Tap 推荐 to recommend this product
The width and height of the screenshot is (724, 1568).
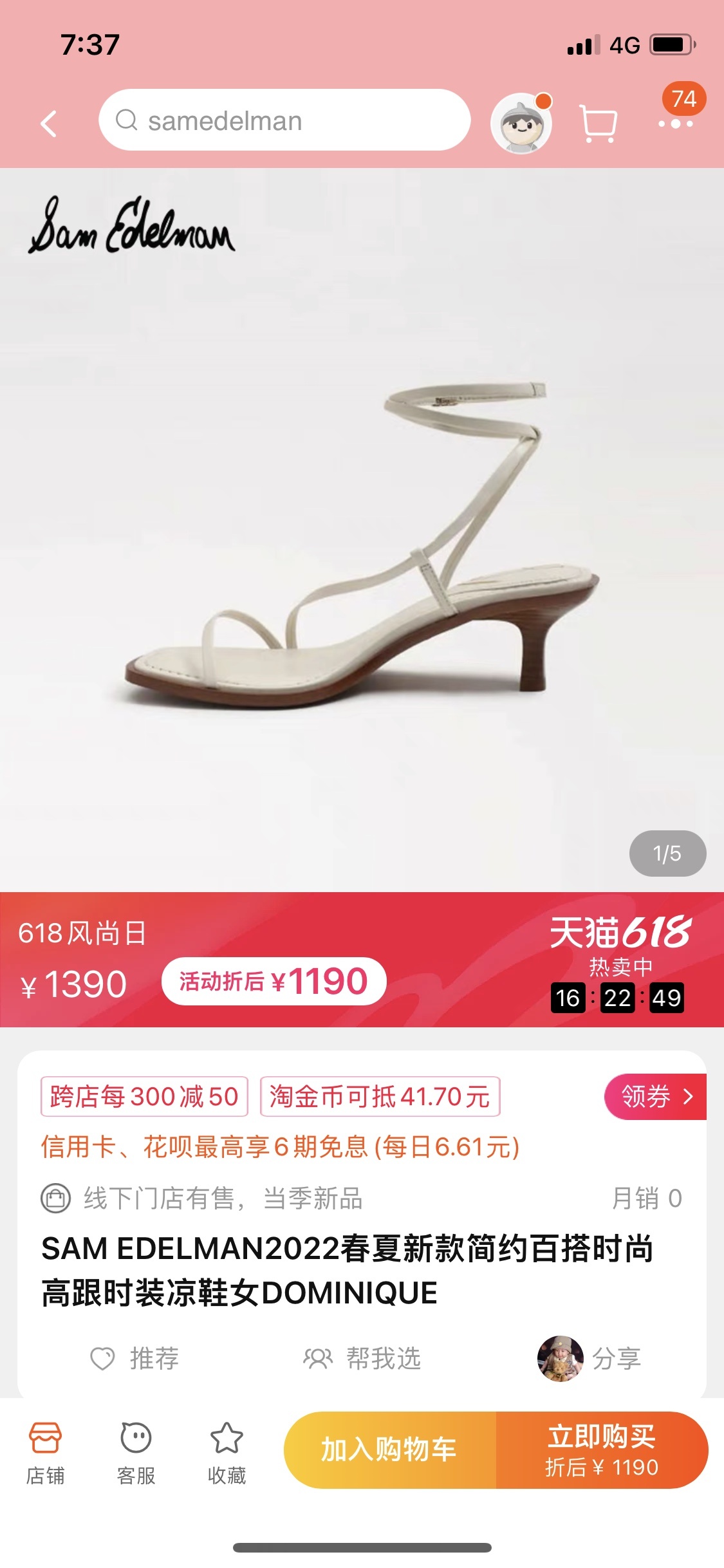click(135, 1358)
